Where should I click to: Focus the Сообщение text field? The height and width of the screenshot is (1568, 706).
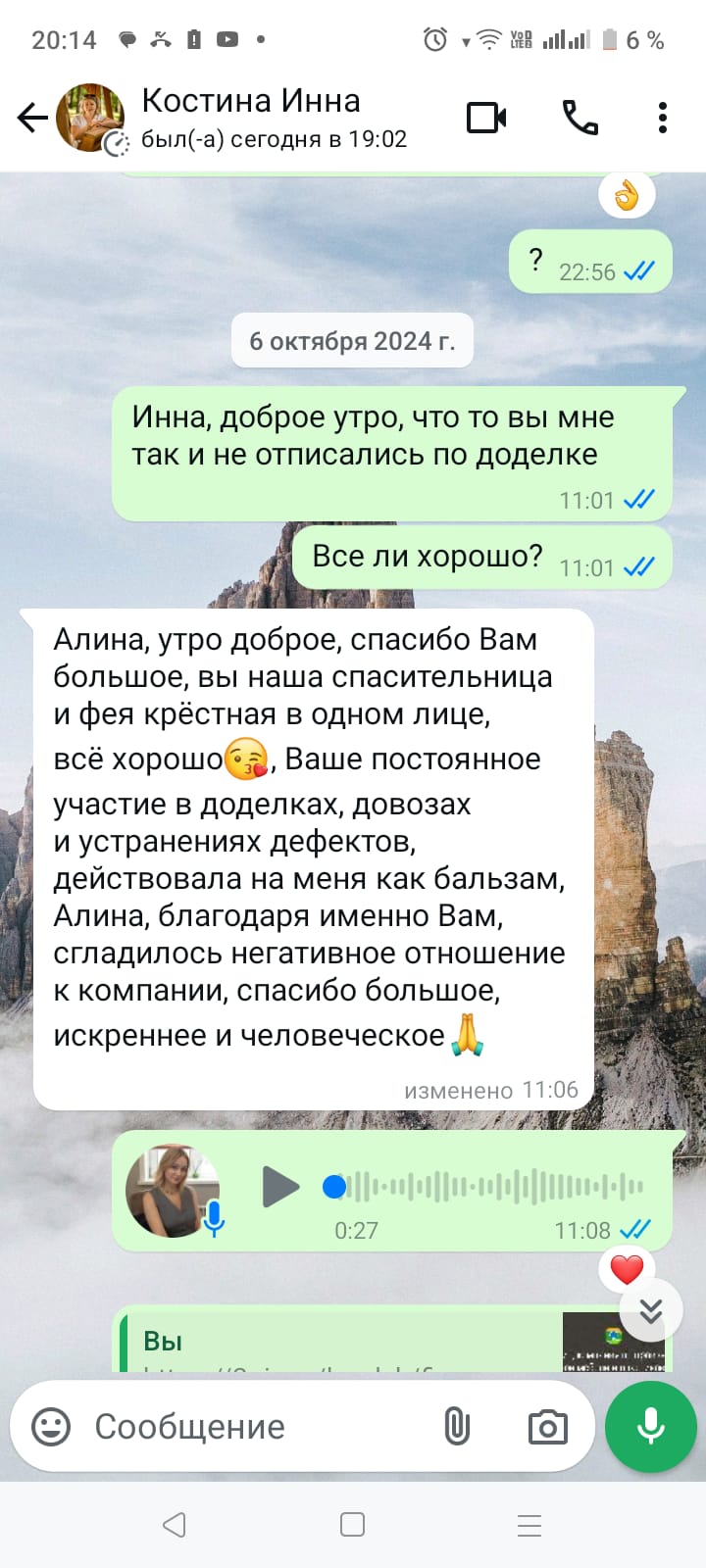[255, 1427]
